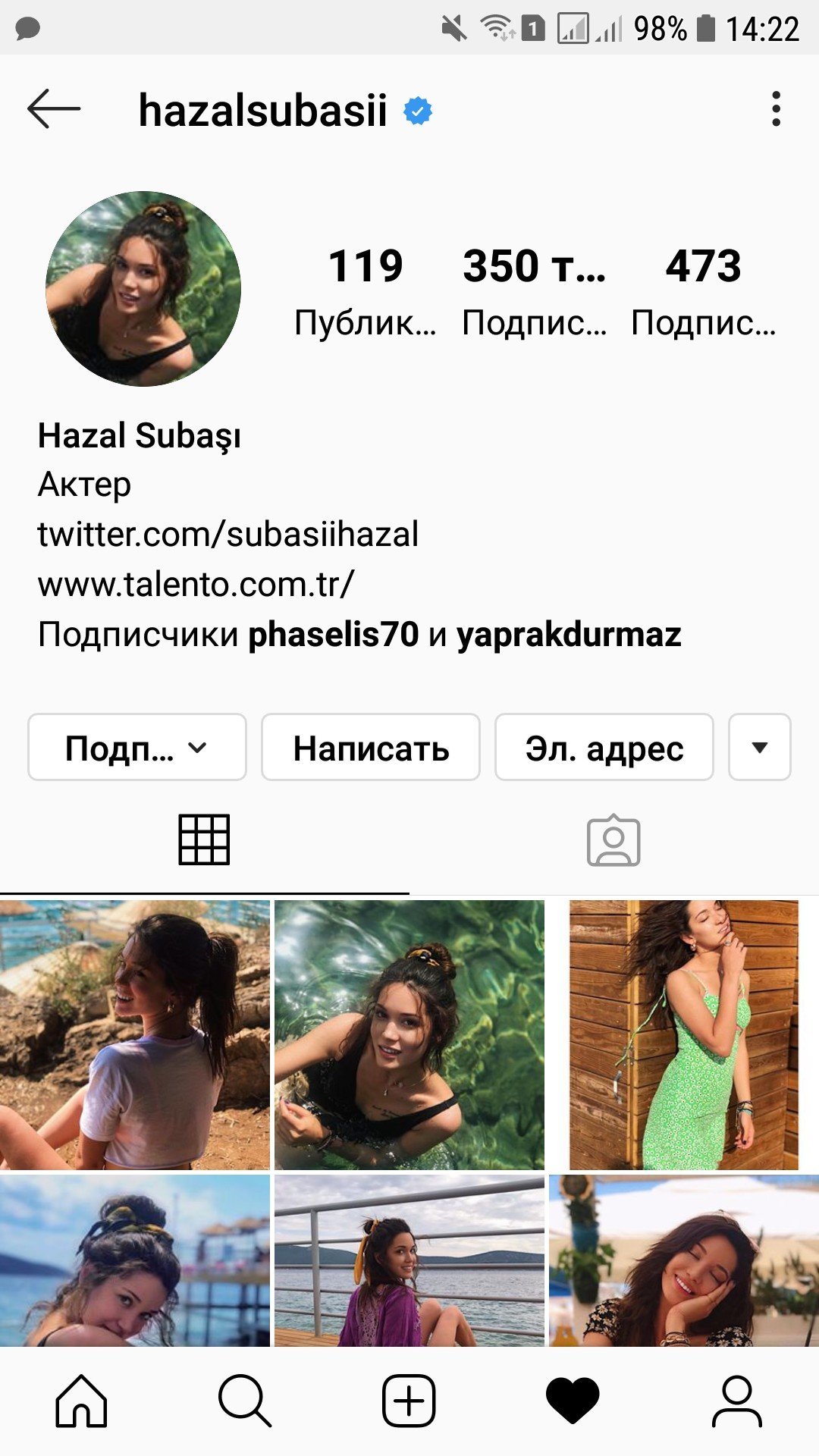
Task: Switch to the tagged photos tab
Action: point(613,840)
